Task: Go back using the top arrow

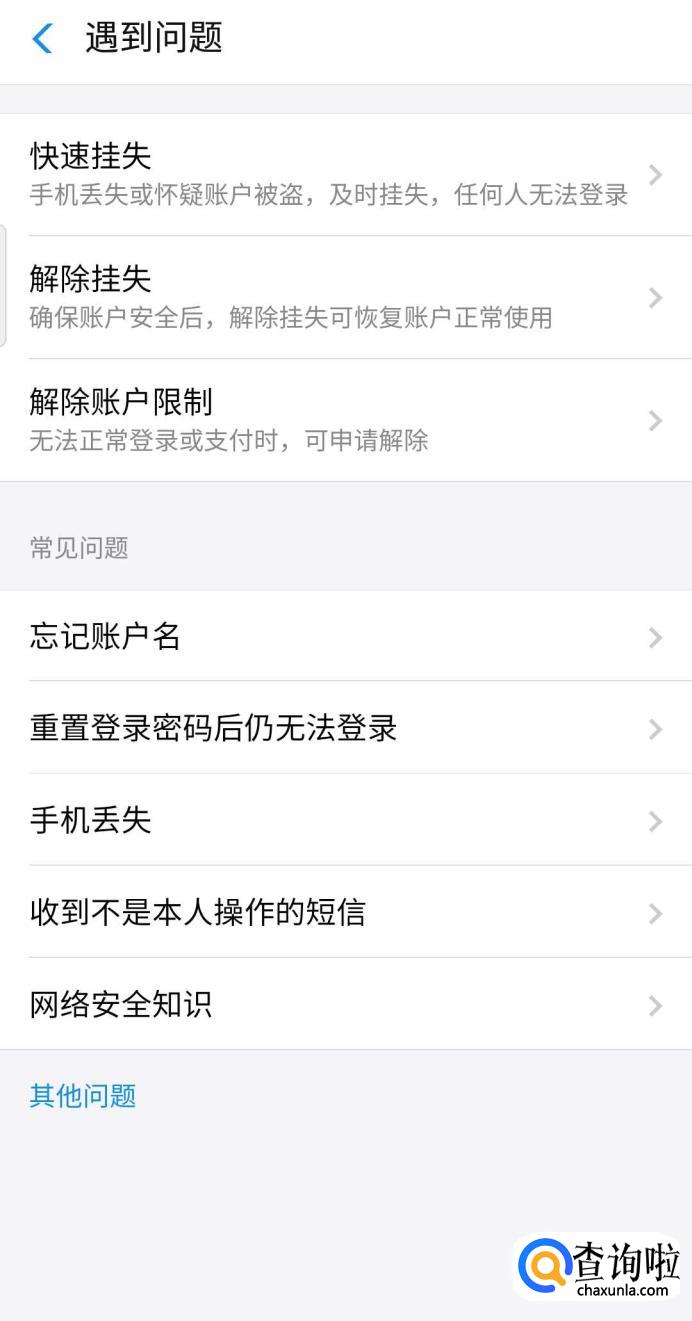Action: 42,39
